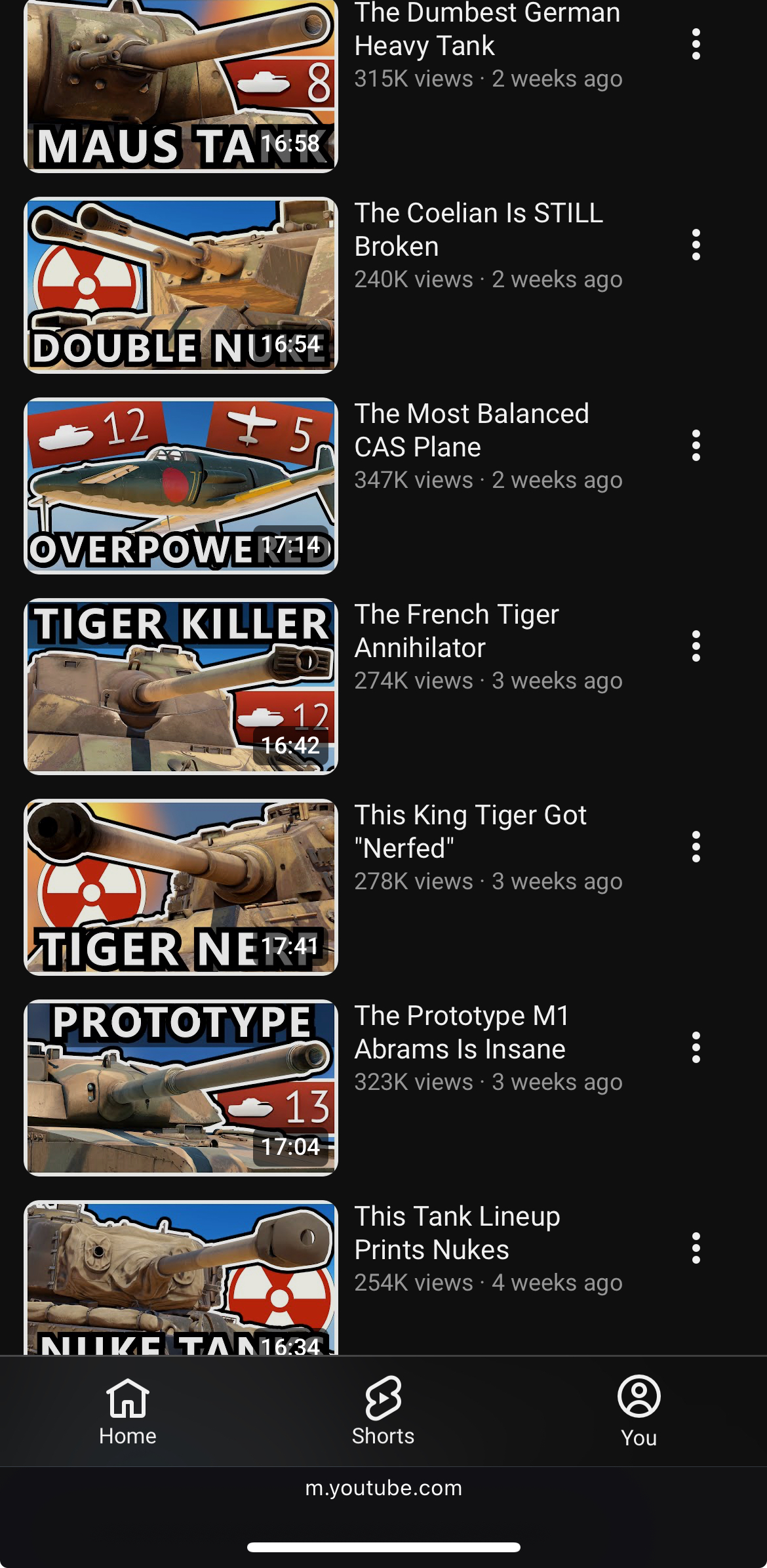Play The Prototype M1 Abrams Is Insane

[181, 1088]
